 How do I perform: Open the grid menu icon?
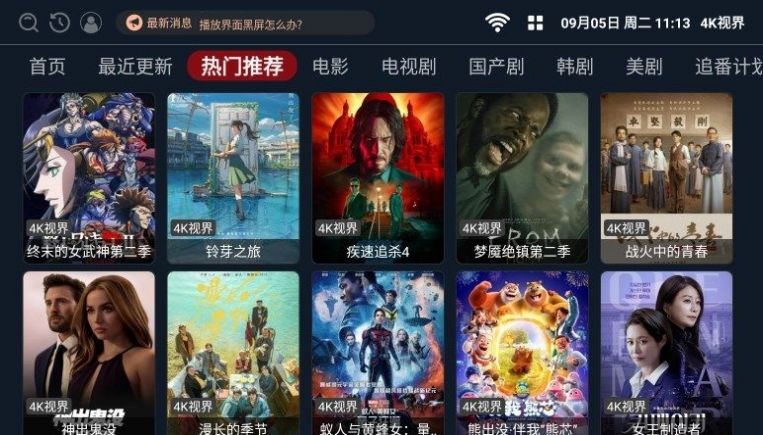[x=536, y=23]
